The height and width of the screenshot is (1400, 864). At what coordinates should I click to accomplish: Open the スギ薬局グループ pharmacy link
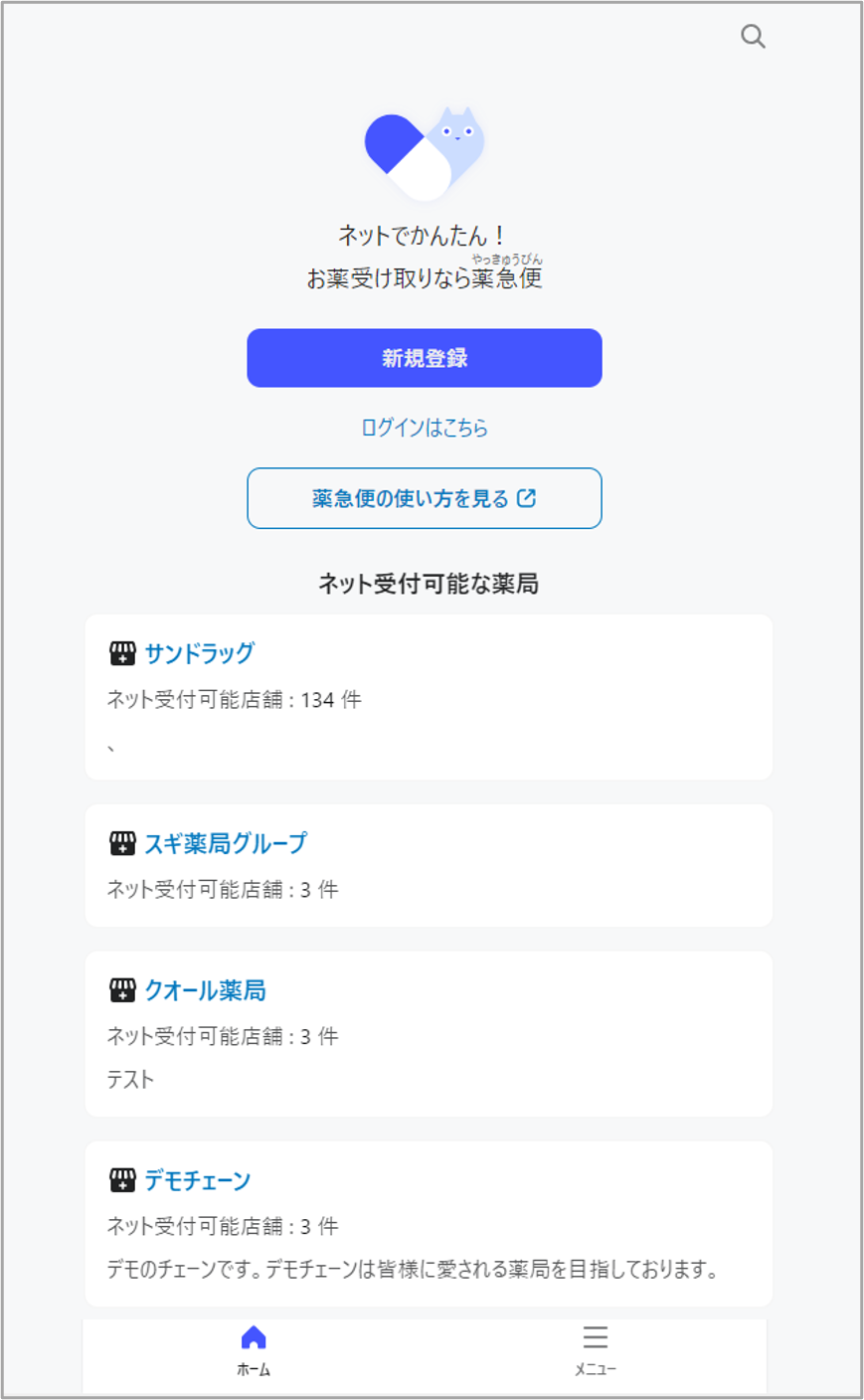click(x=224, y=842)
